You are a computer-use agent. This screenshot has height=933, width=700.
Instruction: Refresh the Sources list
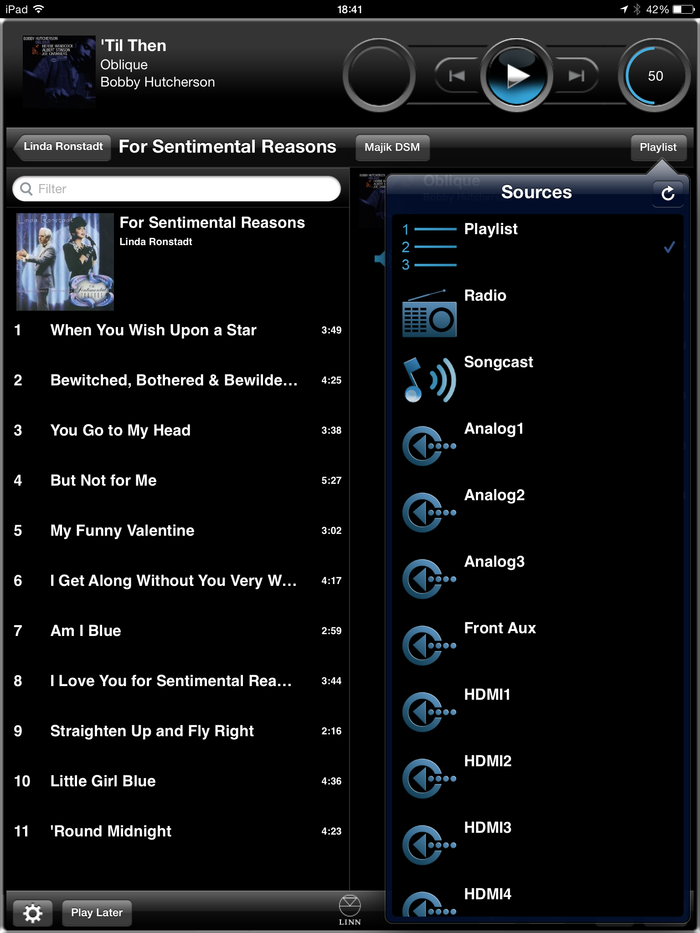click(668, 194)
